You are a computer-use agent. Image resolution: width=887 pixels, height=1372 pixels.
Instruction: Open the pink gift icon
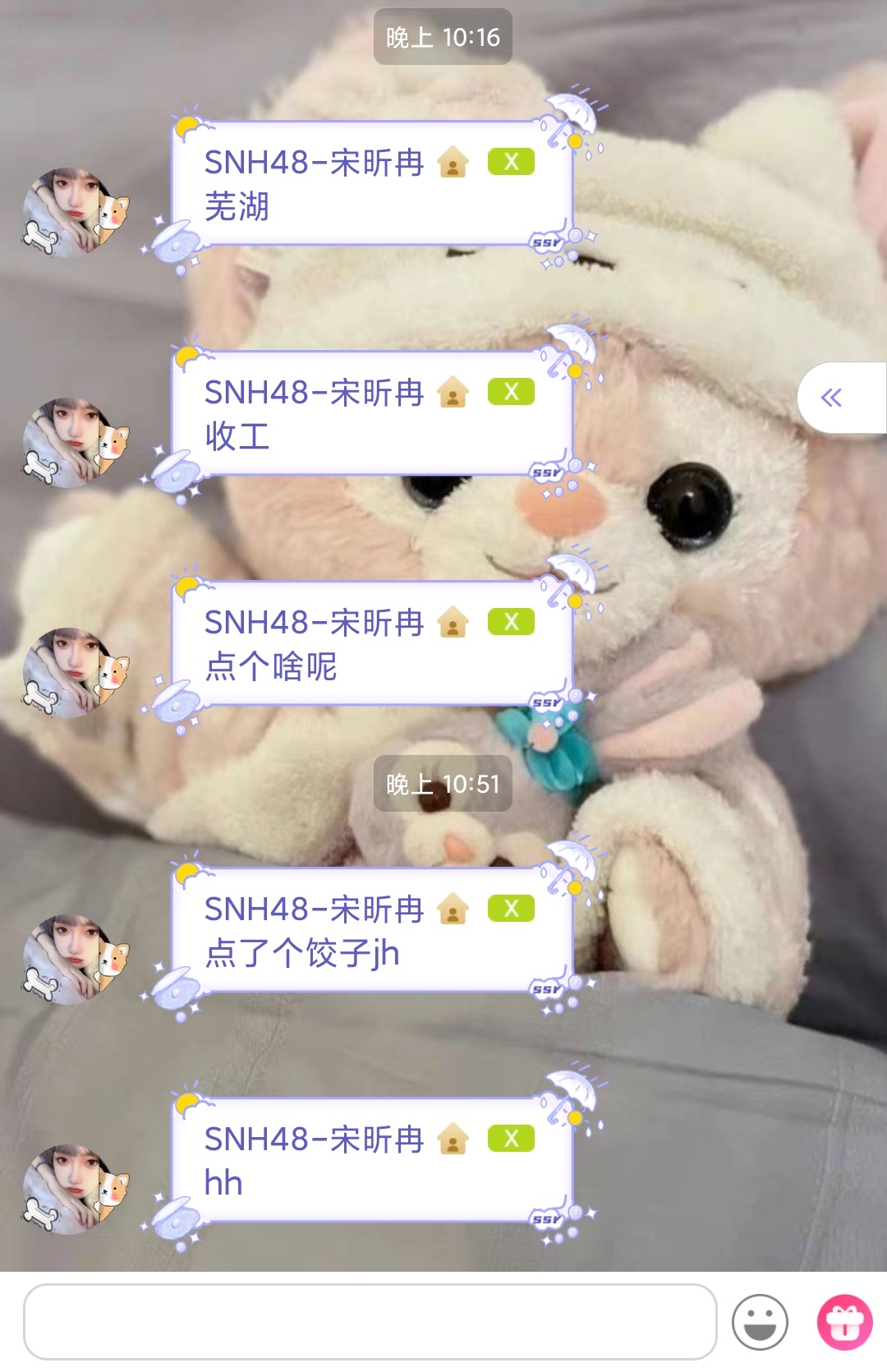(x=844, y=1322)
